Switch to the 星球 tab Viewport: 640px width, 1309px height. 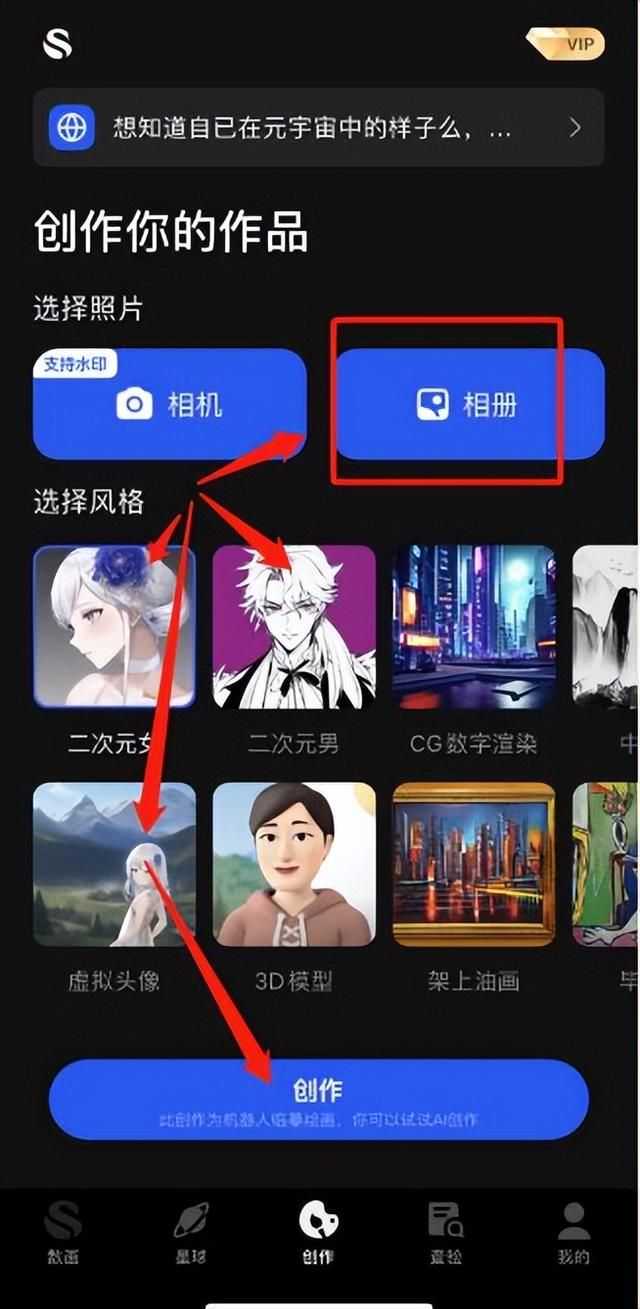tap(190, 1233)
